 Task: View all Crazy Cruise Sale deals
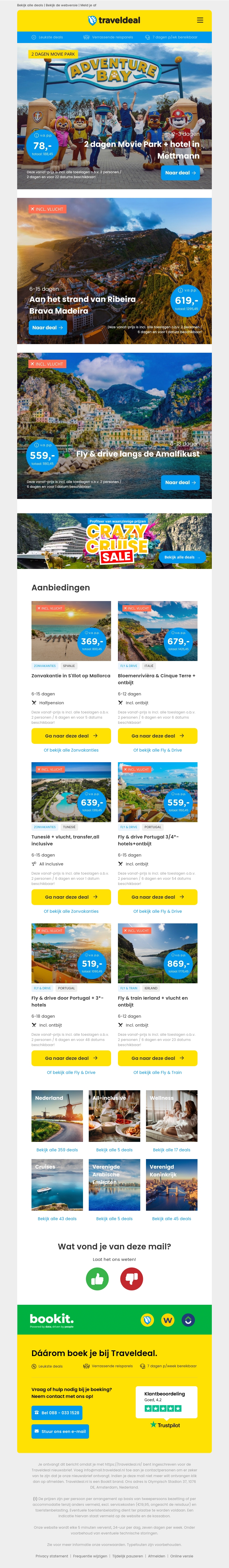(181, 557)
